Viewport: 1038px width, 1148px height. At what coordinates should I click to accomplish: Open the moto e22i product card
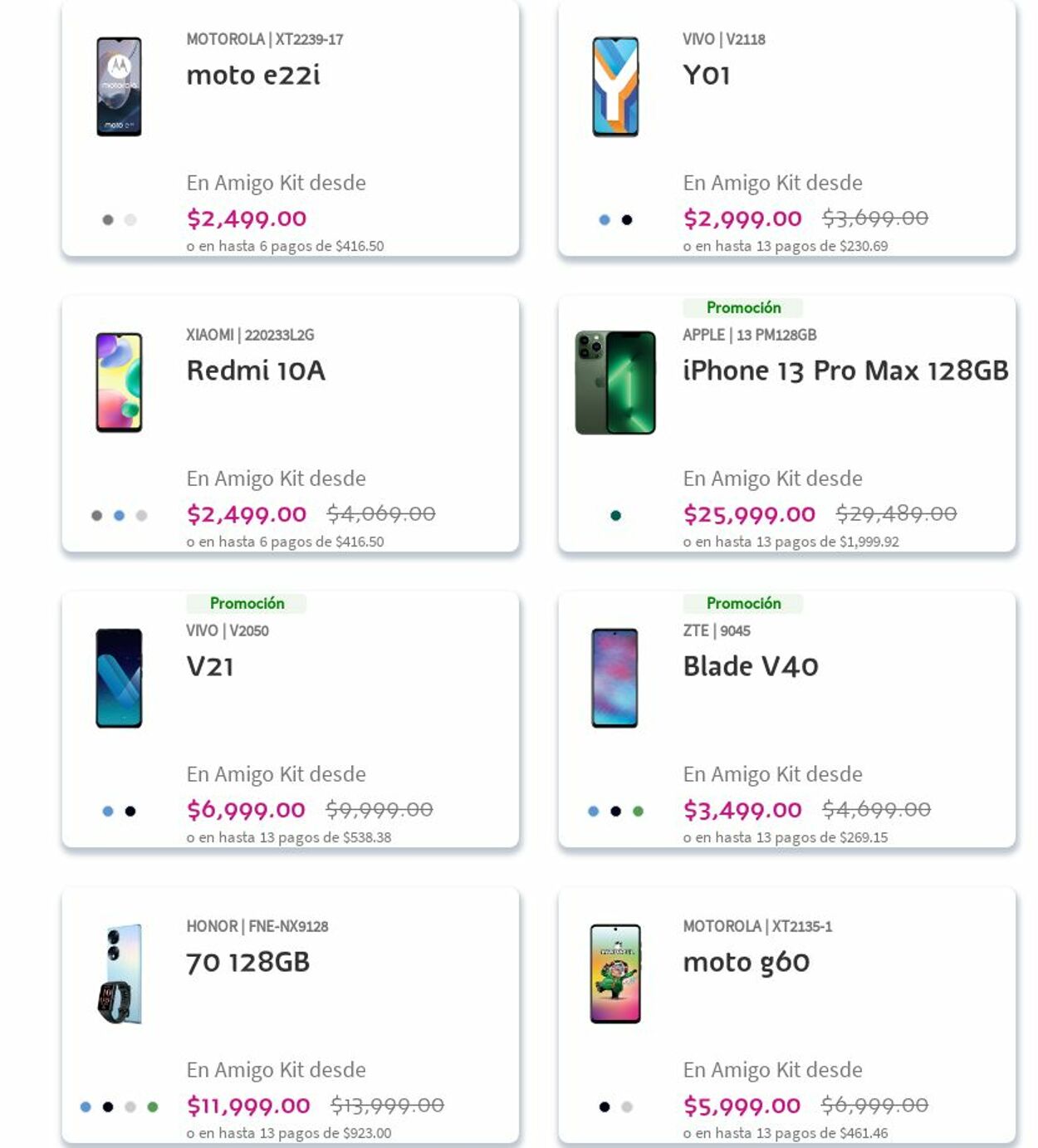[x=253, y=76]
